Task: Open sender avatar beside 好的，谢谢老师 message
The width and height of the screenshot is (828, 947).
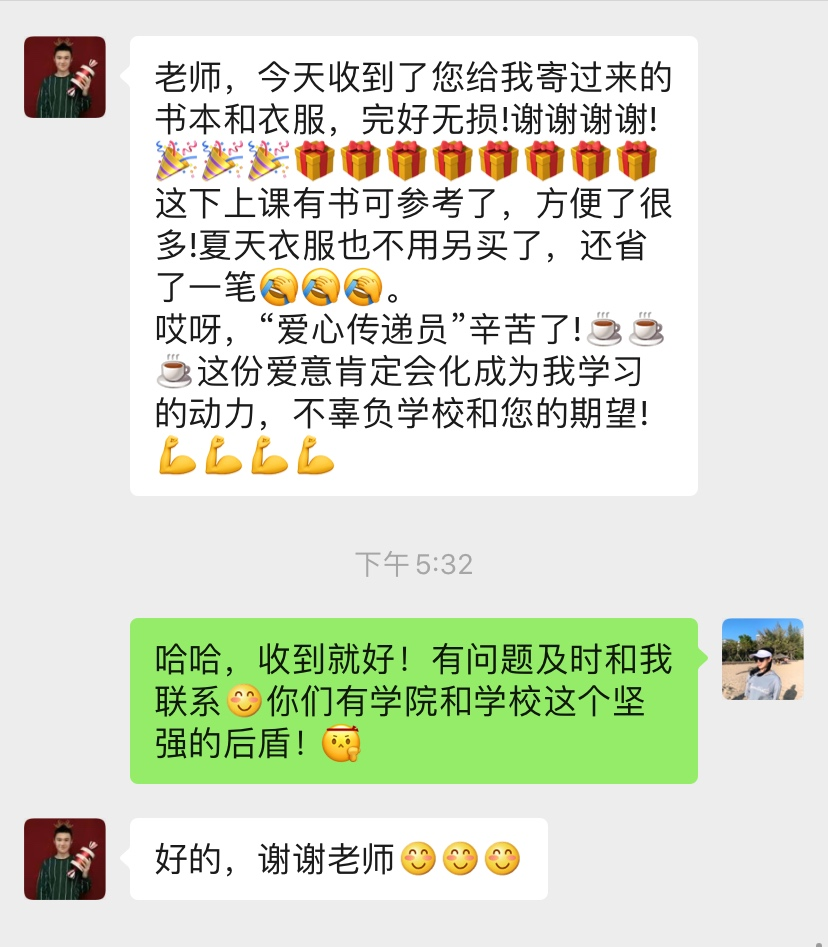Action: coord(65,859)
